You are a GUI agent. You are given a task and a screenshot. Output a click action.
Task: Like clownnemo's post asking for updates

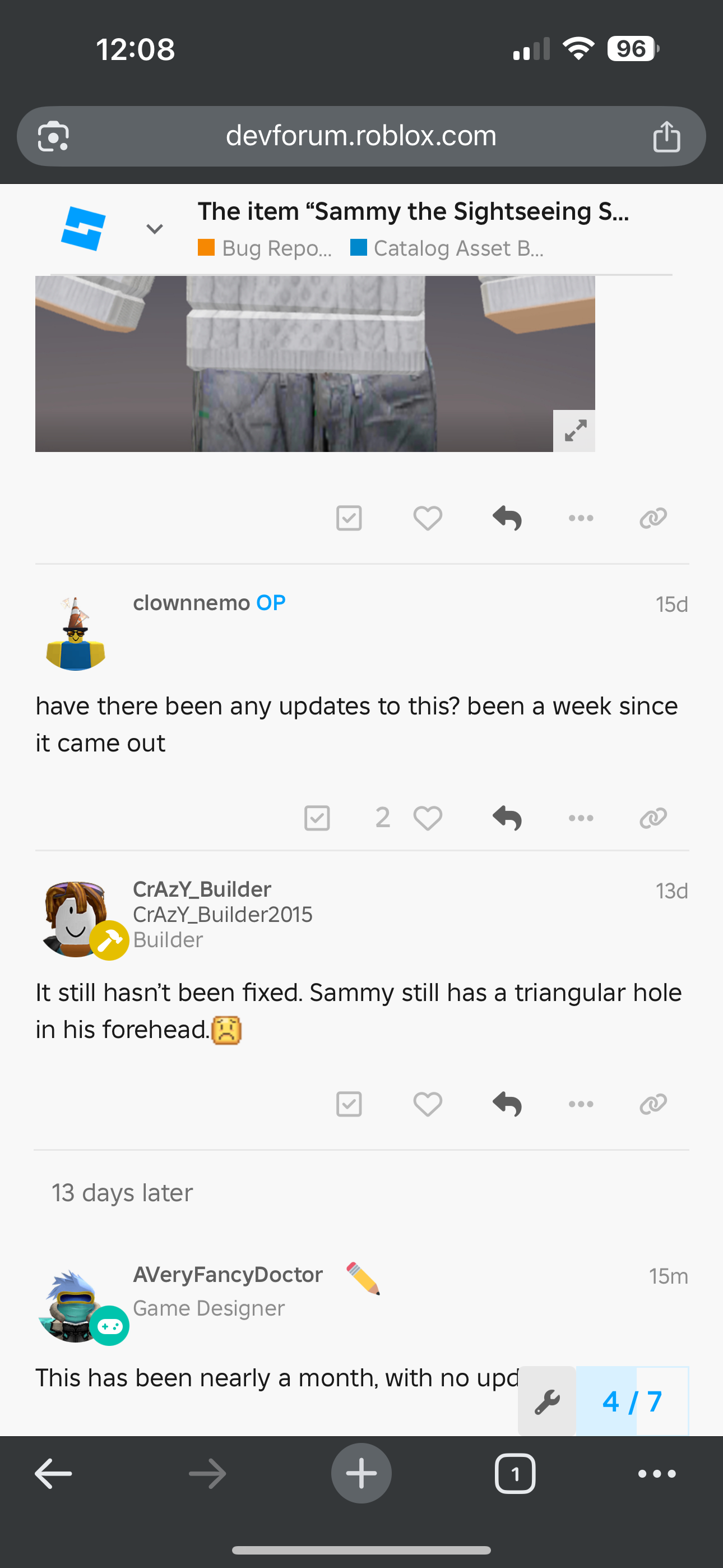point(427,818)
